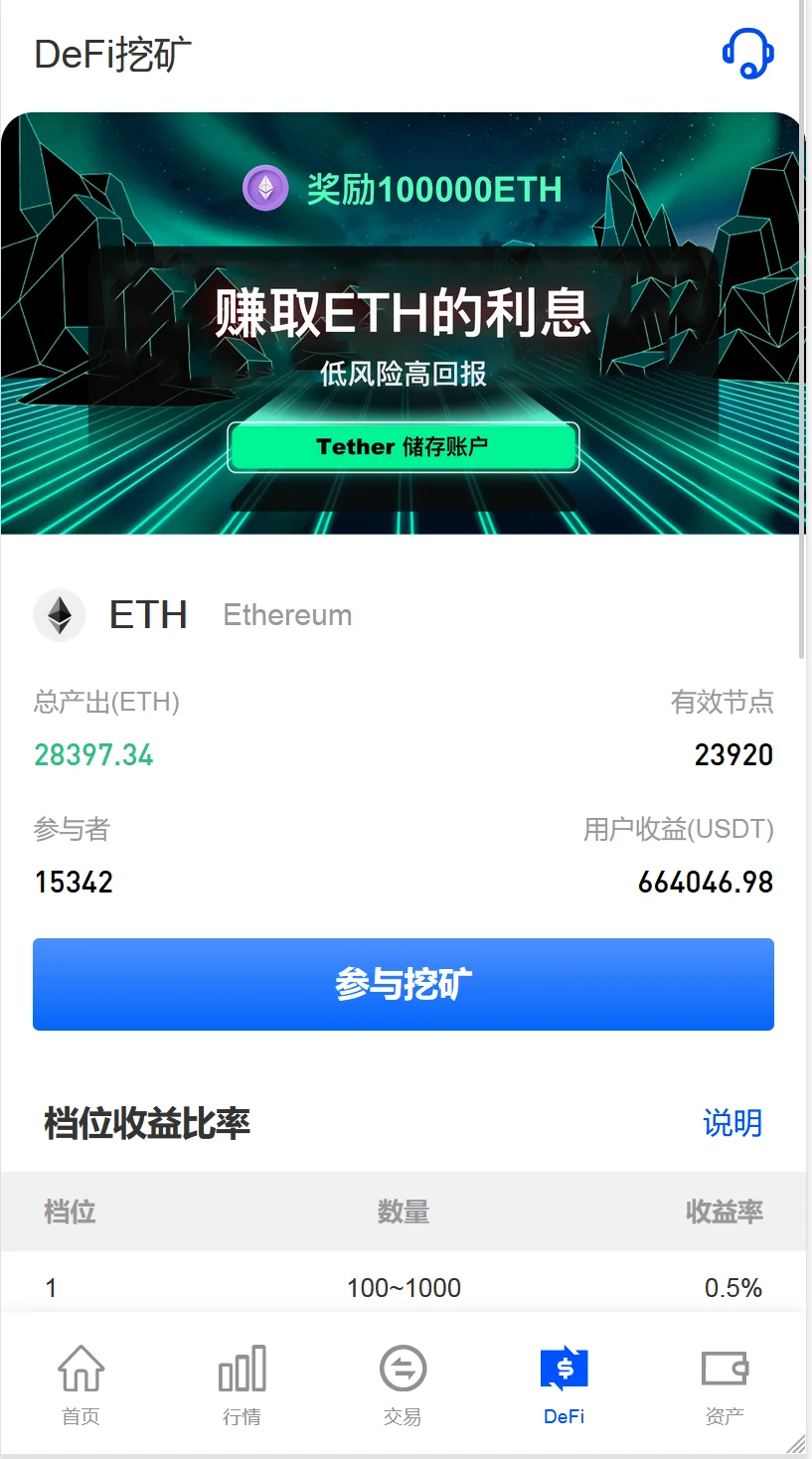Viewport: 812px width, 1459px height.
Task: Select the DeFi tab
Action: (564, 1383)
